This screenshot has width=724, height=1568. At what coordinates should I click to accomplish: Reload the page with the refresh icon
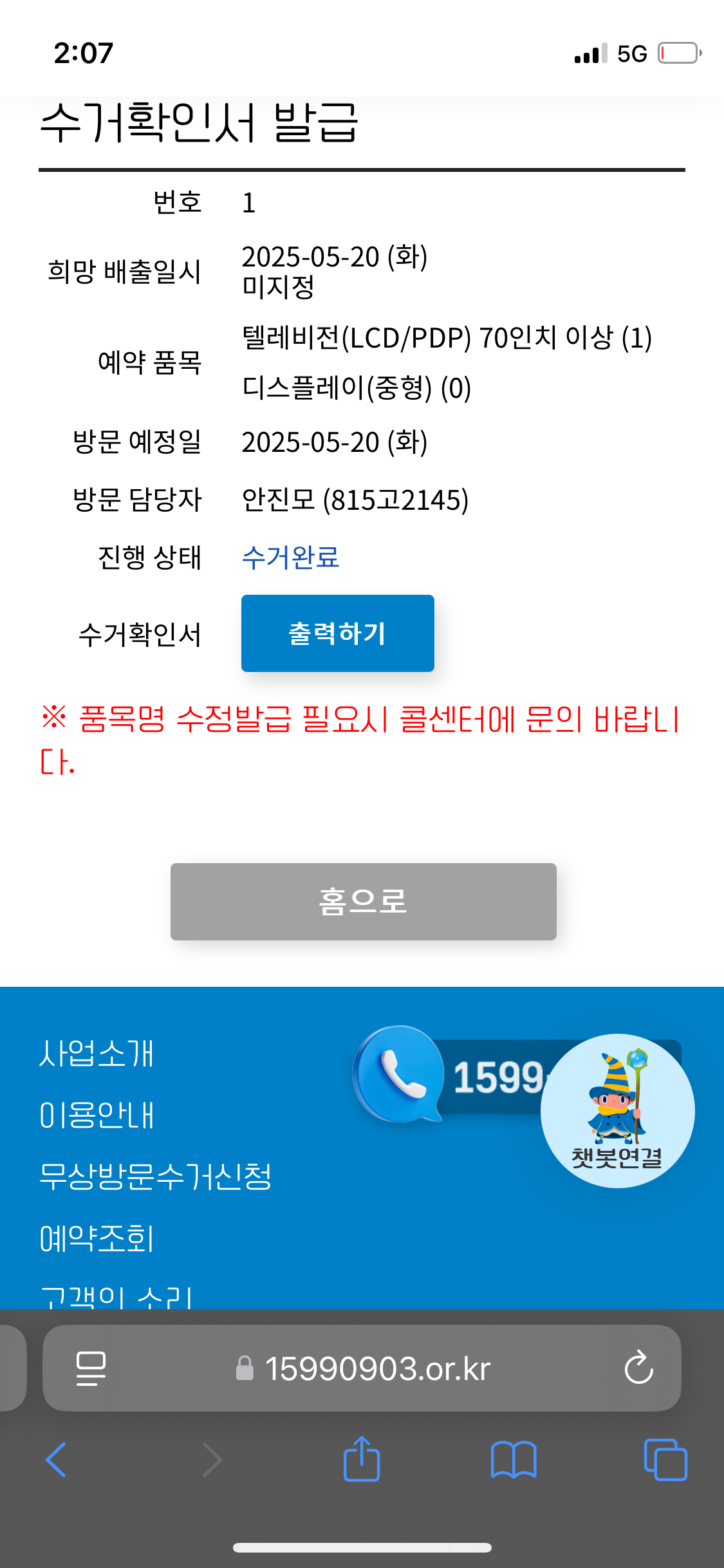(x=638, y=1367)
